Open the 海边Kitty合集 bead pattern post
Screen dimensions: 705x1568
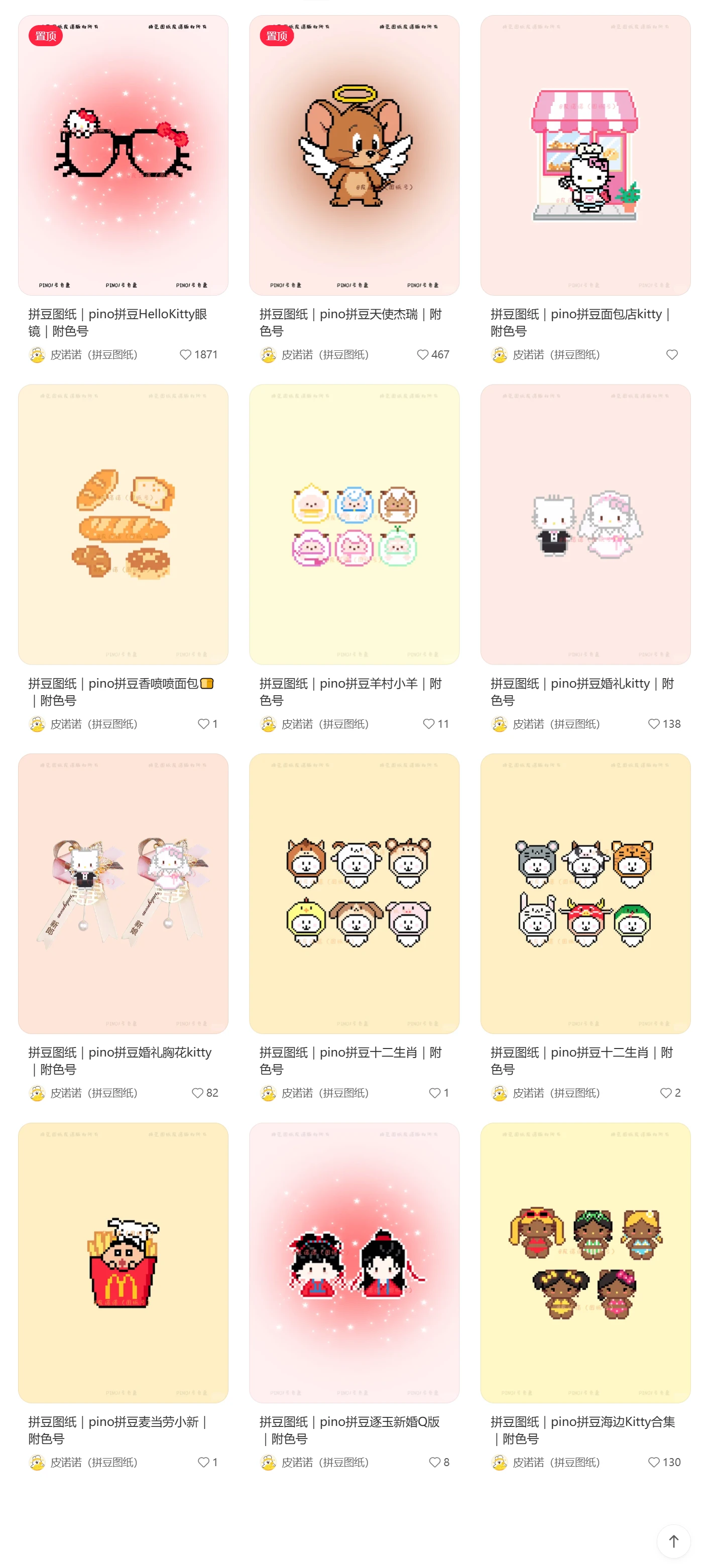point(585,1262)
